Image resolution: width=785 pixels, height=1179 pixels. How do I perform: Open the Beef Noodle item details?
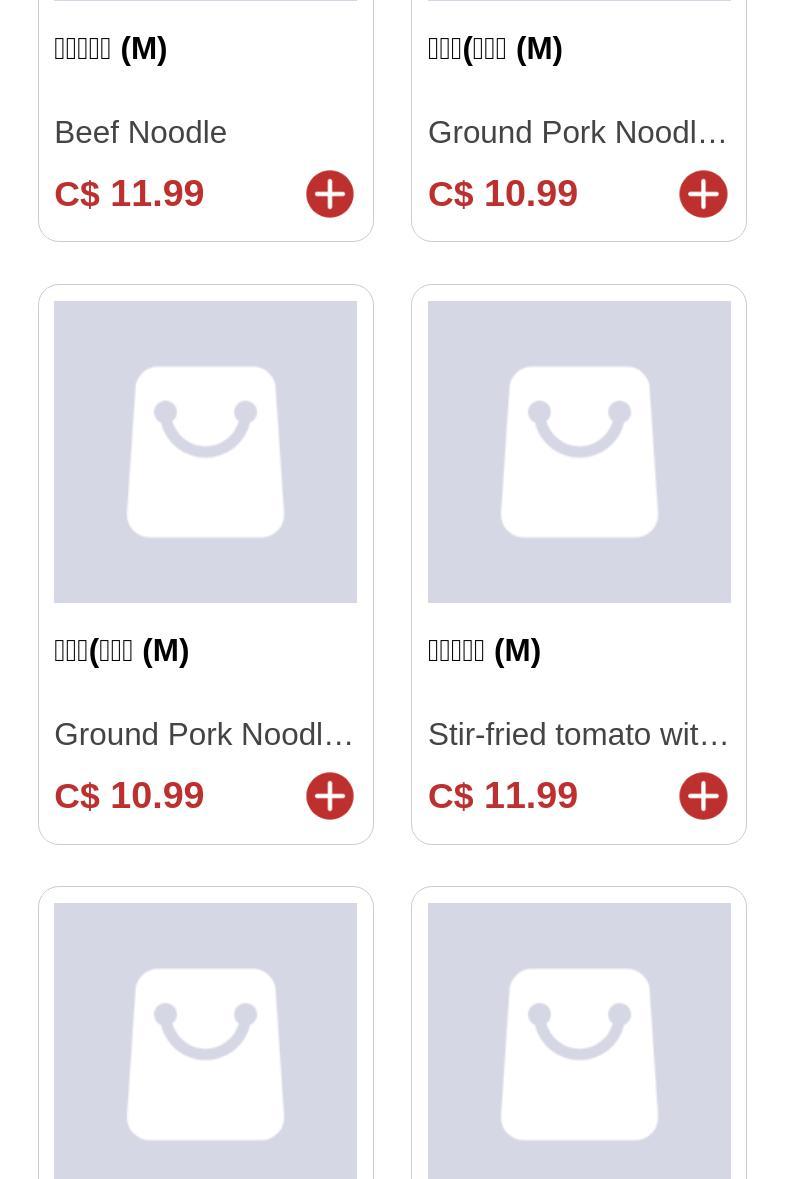point(141,132)
